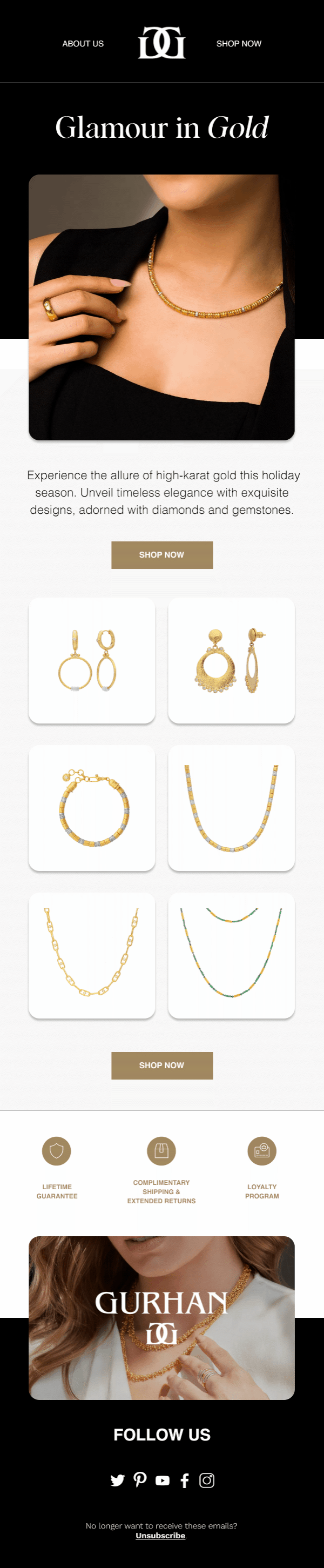Tap the Unsubscribe link
The height and width of the screenshot is (1568, 324).
[160, 1535]
